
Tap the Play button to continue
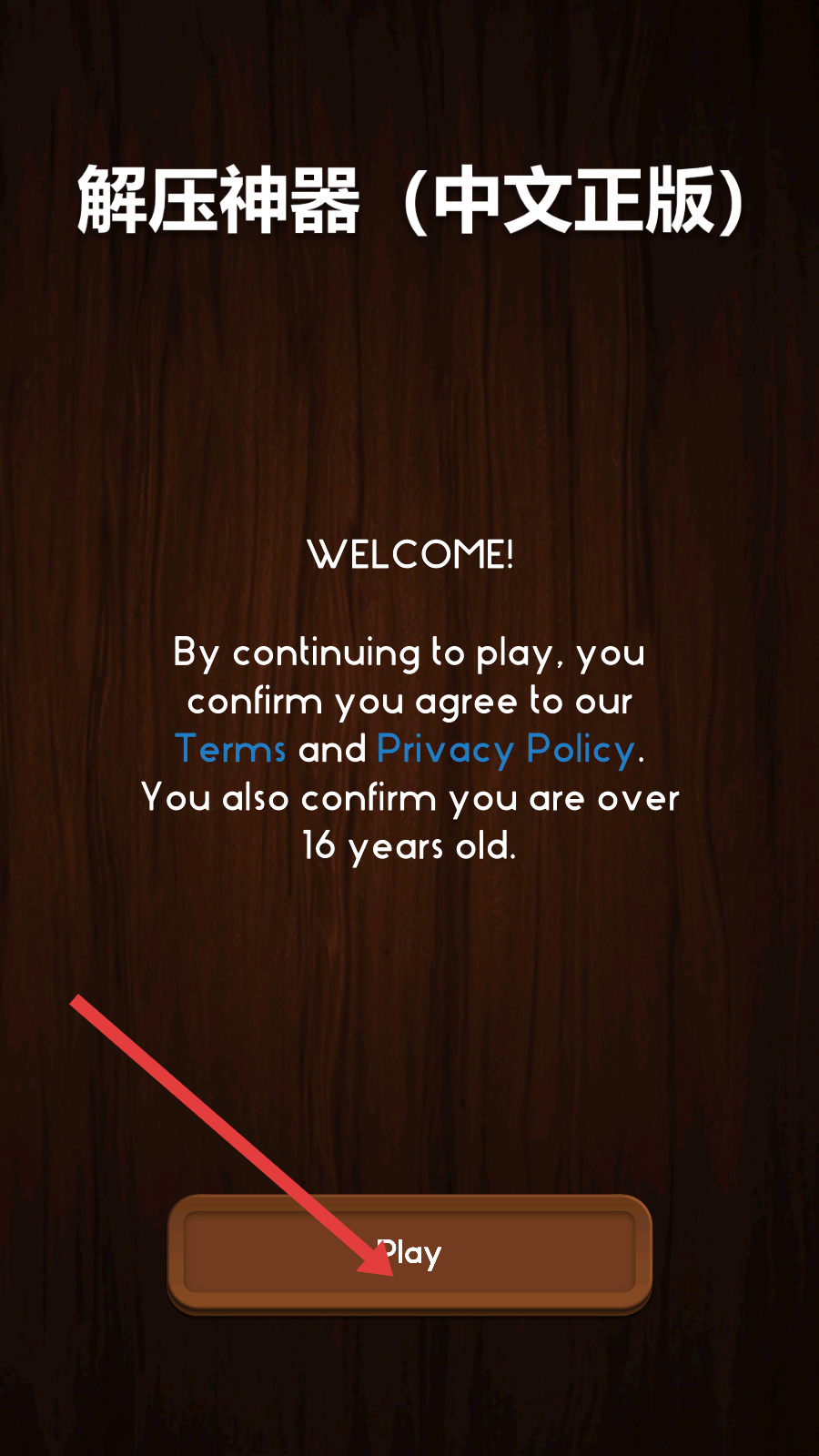[409, 1254]
